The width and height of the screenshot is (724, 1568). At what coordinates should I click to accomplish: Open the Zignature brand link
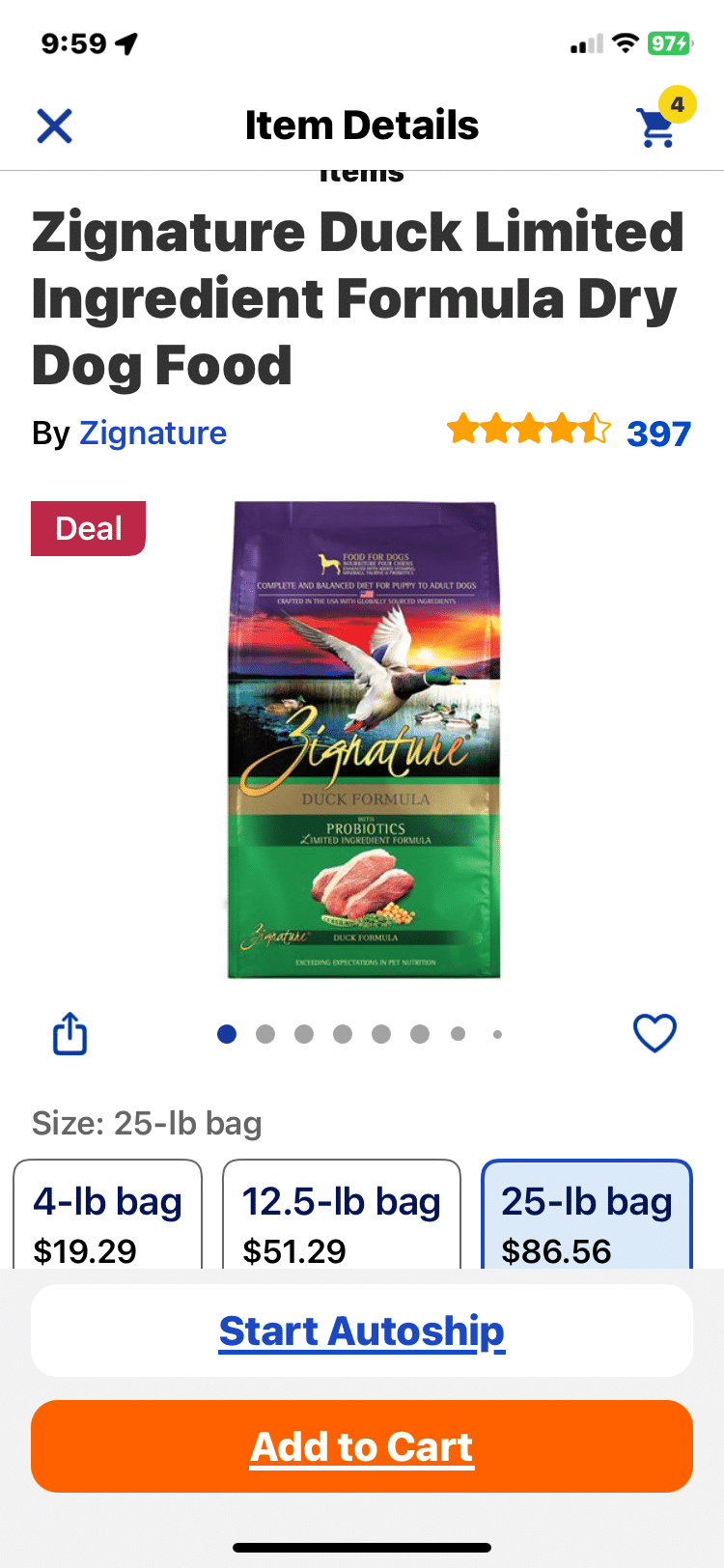153,433
